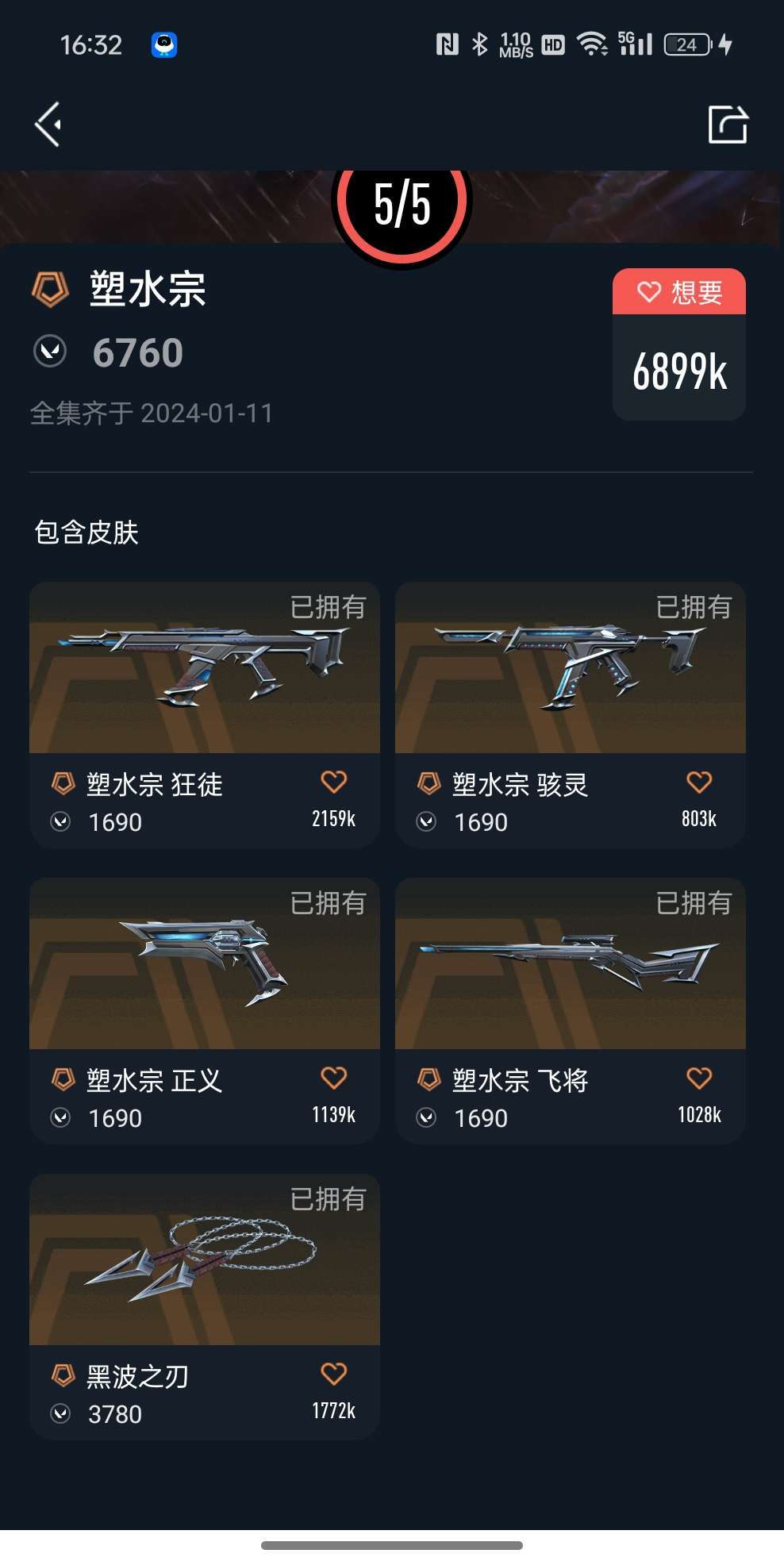Toggle the wishlist heart on 塑水宗 骇灵
784x1565 pixels.
point(699,782)
